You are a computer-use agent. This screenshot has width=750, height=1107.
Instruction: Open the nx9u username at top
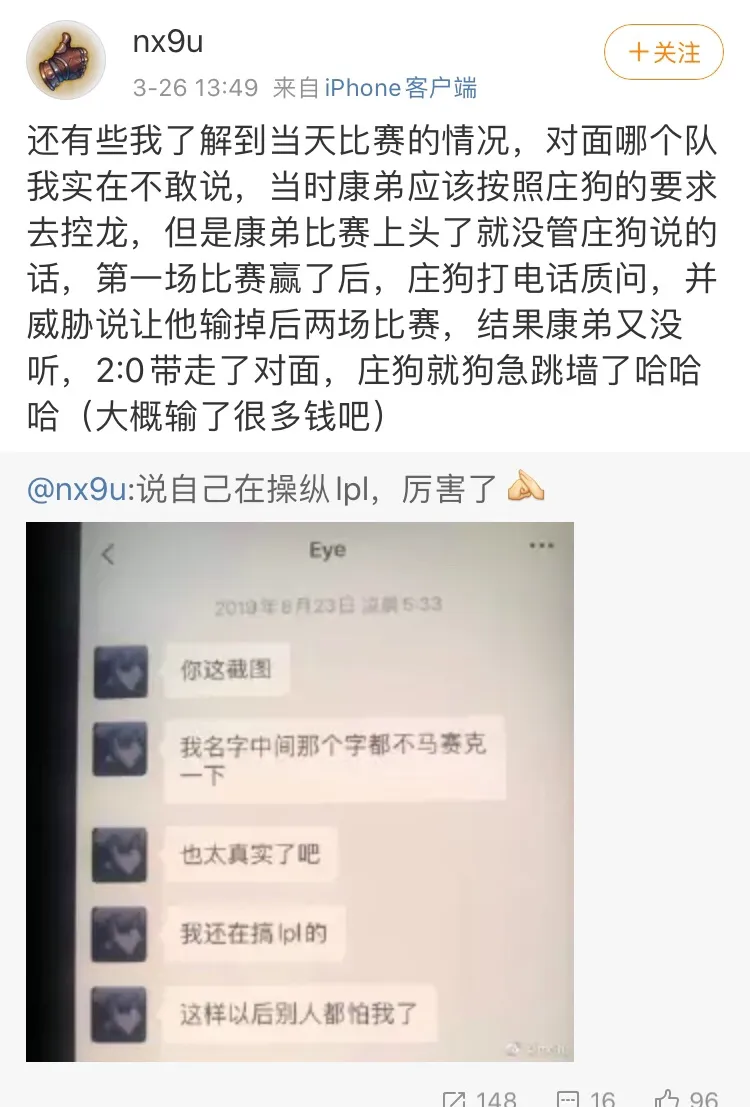168,42
